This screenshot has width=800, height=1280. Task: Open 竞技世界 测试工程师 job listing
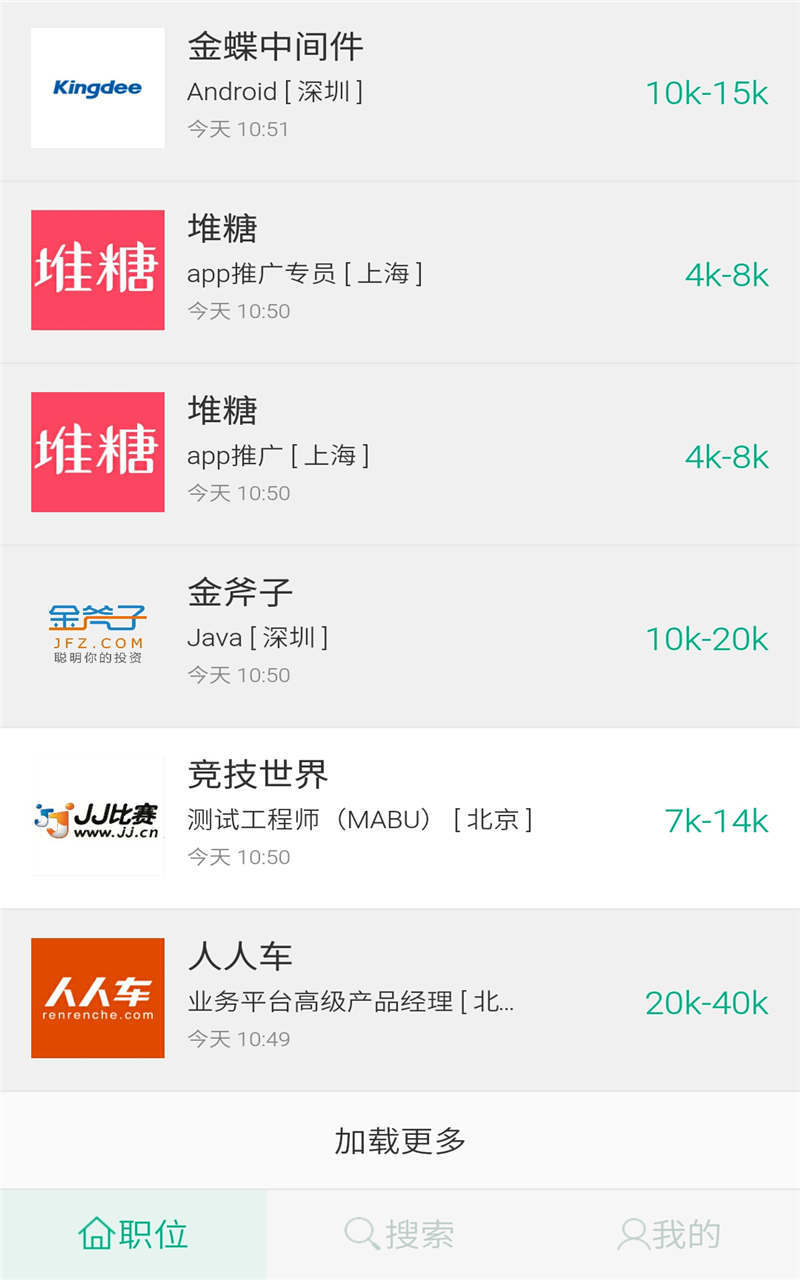point(400,818)
